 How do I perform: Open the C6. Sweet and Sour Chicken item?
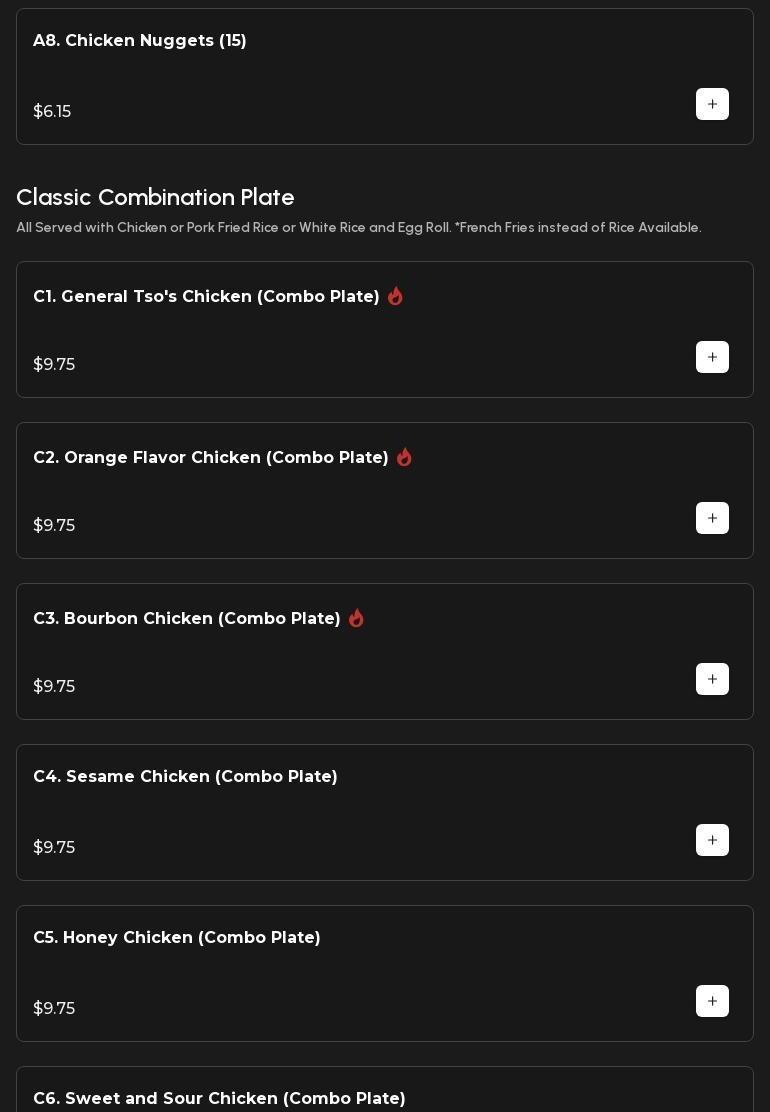point(219,1098)
